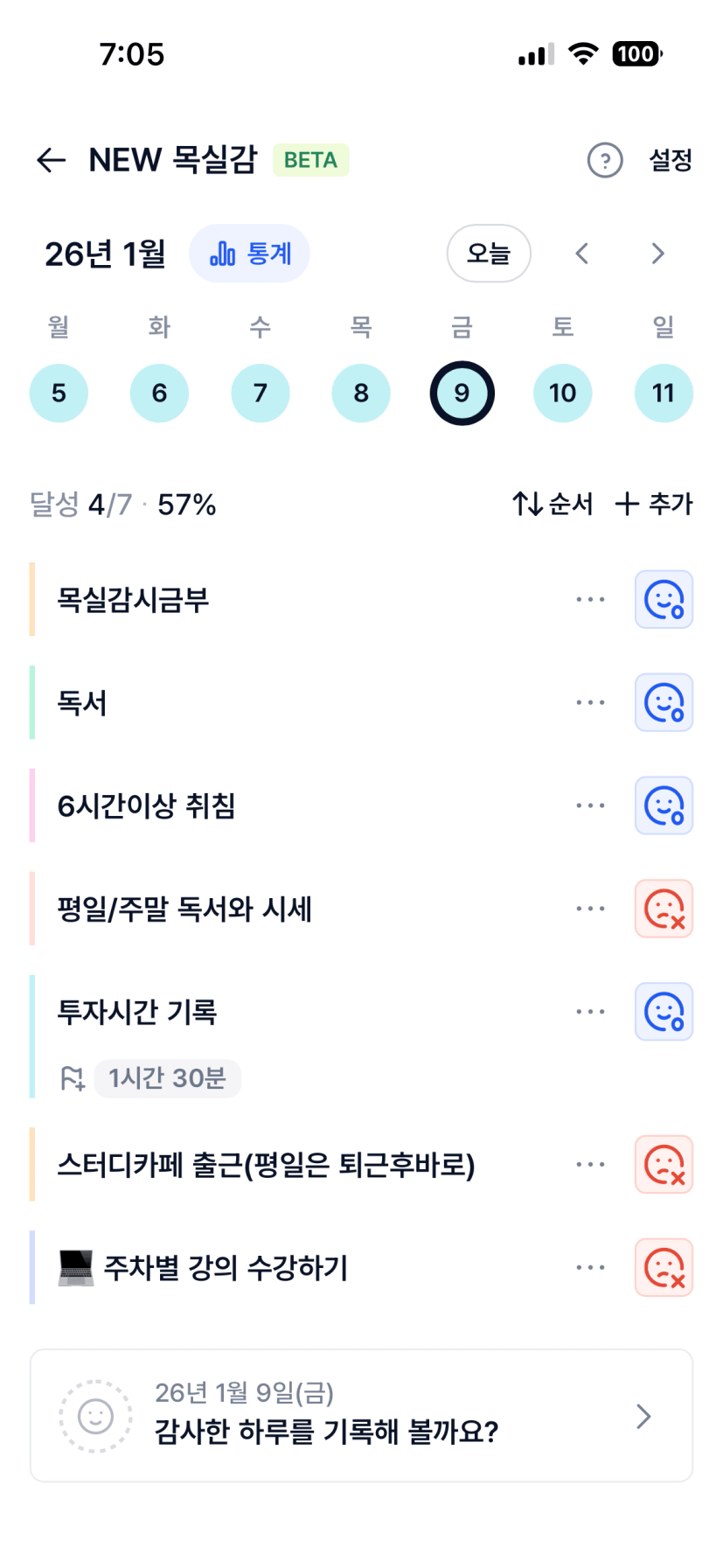The width and height of the screenshot is (723, 1568).
Task: Go back with the top arrow
Action: pyautogui.click(x=52, y=160)
